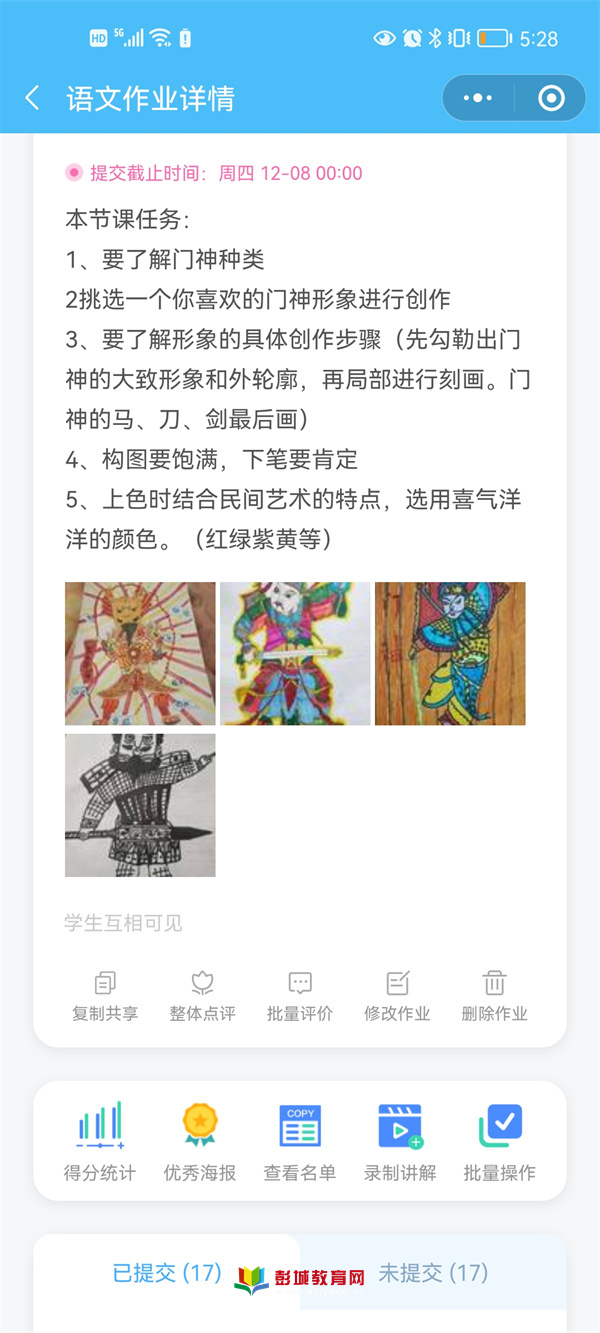Open the first colorful door god picture
The width and height of the screenshot is (600, 1333).
(140, 653)
